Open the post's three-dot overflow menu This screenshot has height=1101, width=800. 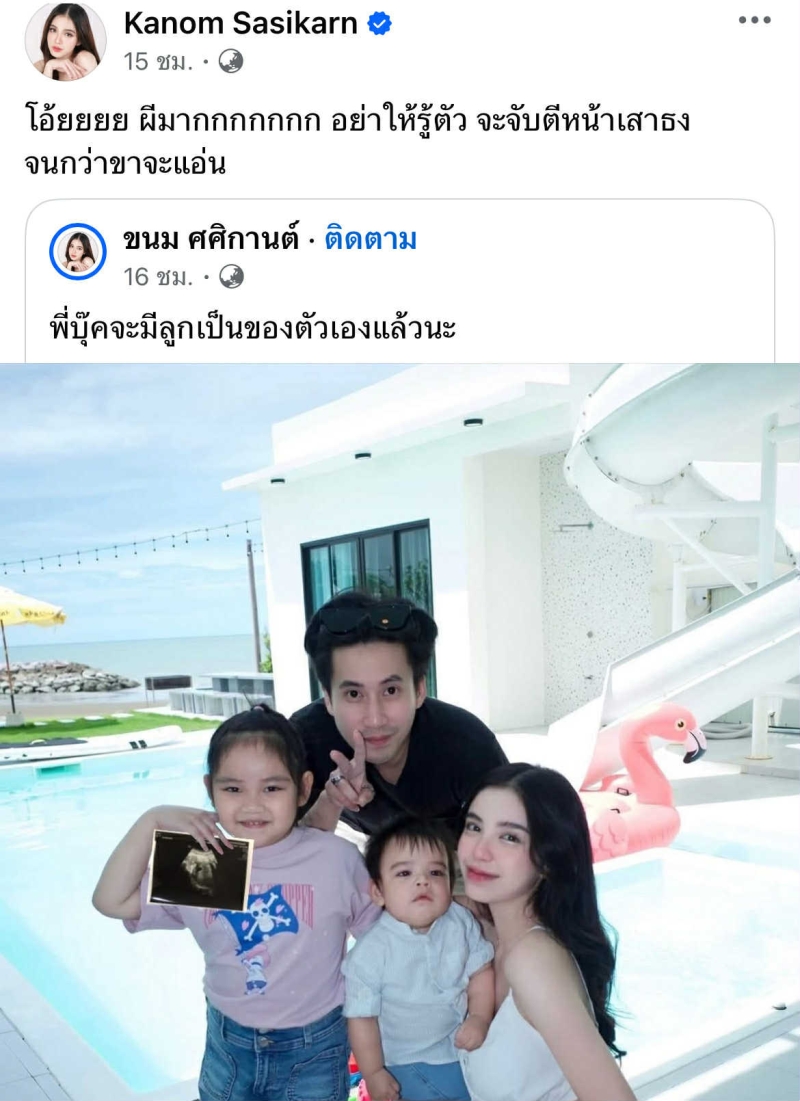coord(754,21)
